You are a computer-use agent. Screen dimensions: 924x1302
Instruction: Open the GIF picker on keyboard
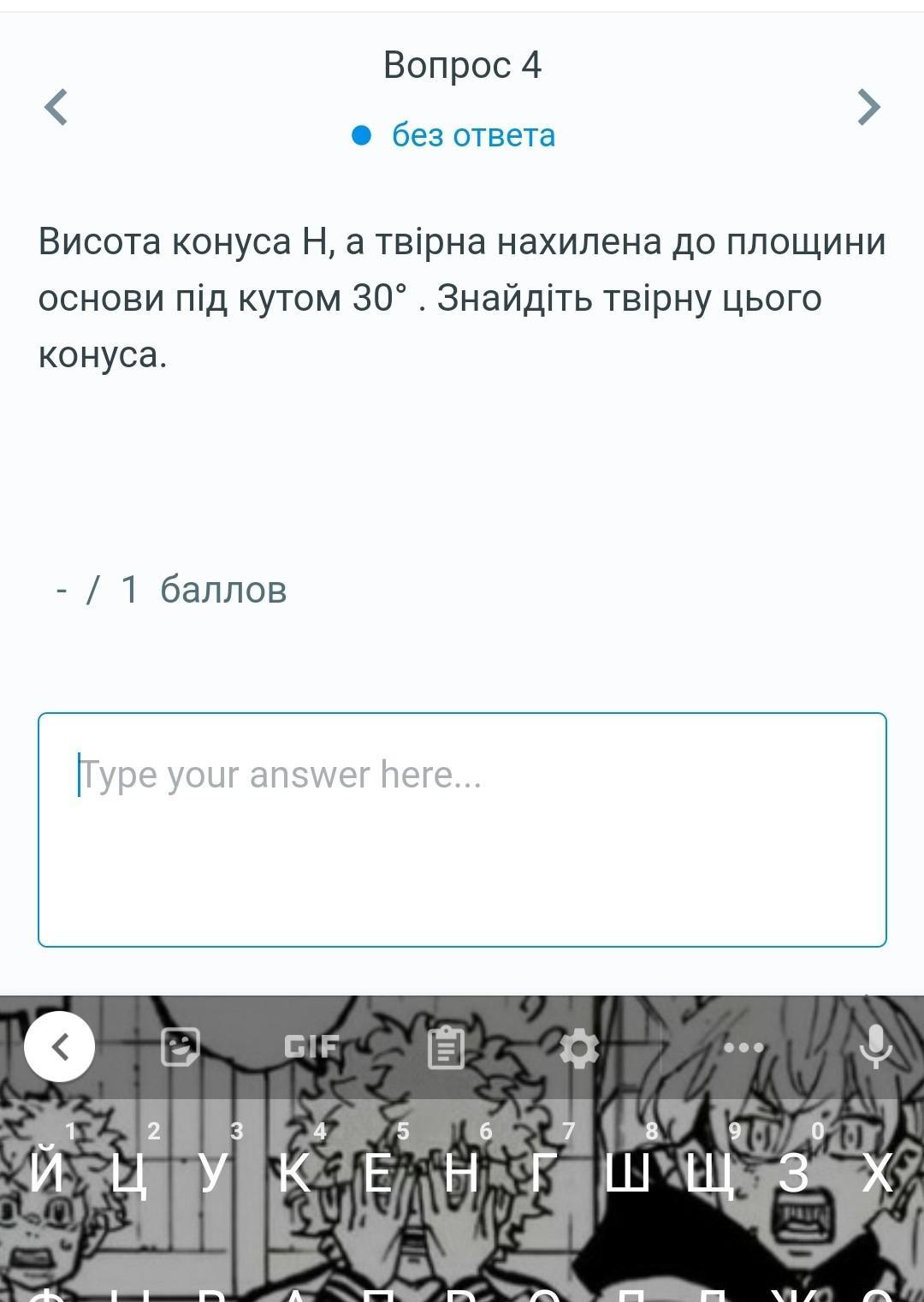(x=311, y=1046)
